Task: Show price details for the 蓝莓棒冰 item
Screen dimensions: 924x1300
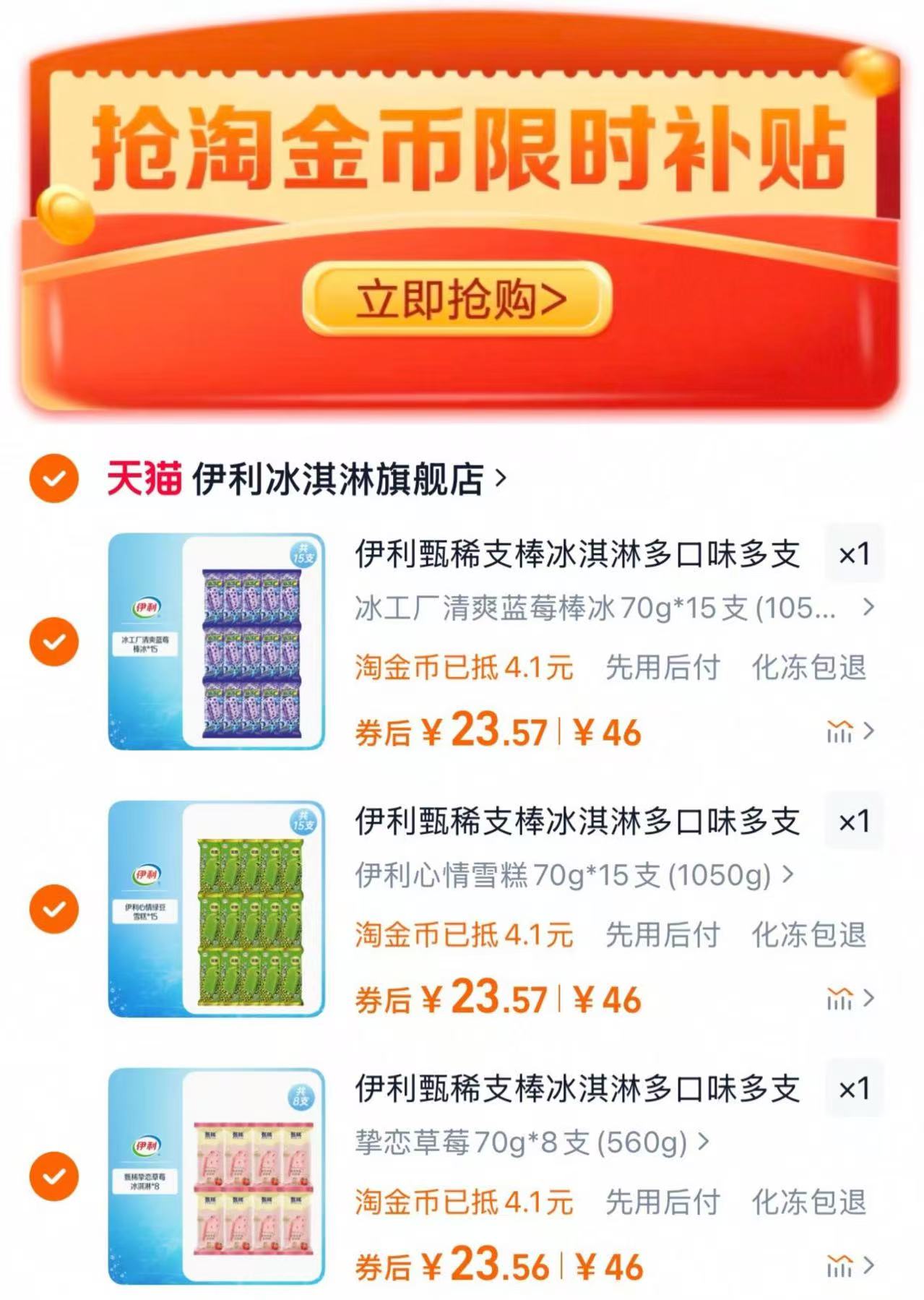Action: click(850, 732)
